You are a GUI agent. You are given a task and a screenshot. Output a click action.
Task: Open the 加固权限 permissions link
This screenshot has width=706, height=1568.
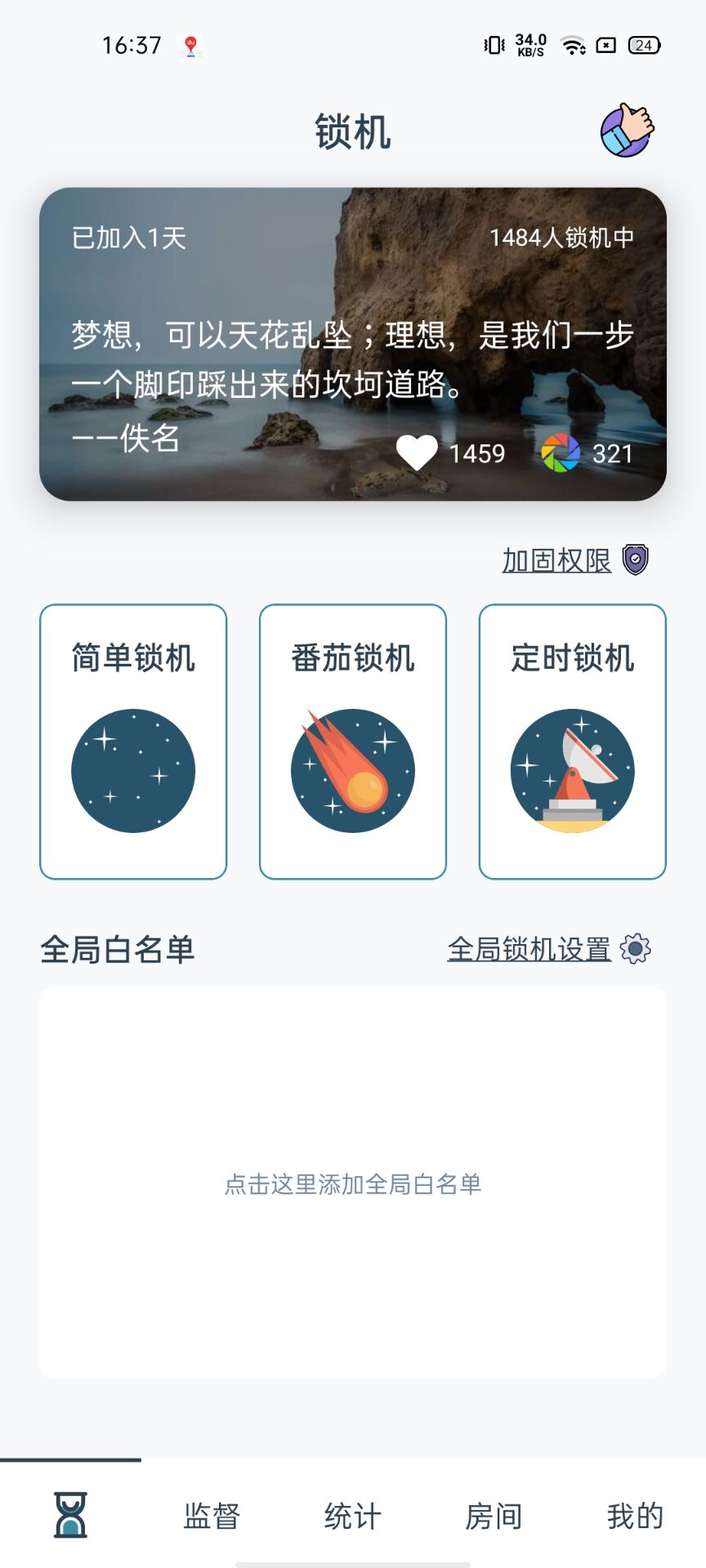(x=556, y=561)
